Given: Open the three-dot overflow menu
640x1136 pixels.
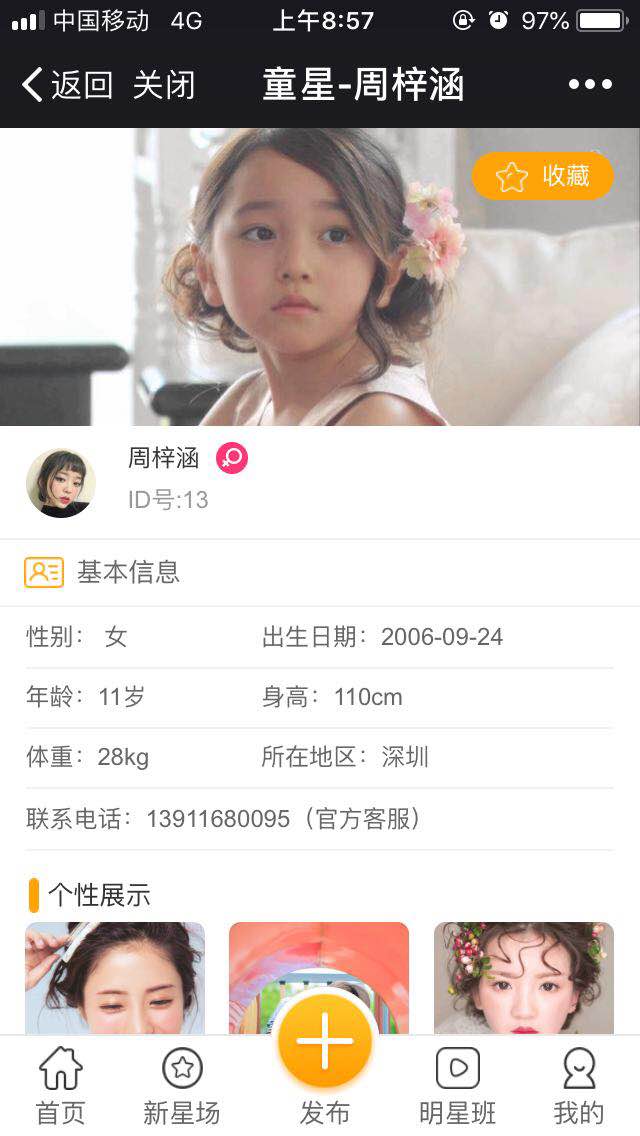Looking at the screenshot, I should pyautogui.click(x=590, y=85).
